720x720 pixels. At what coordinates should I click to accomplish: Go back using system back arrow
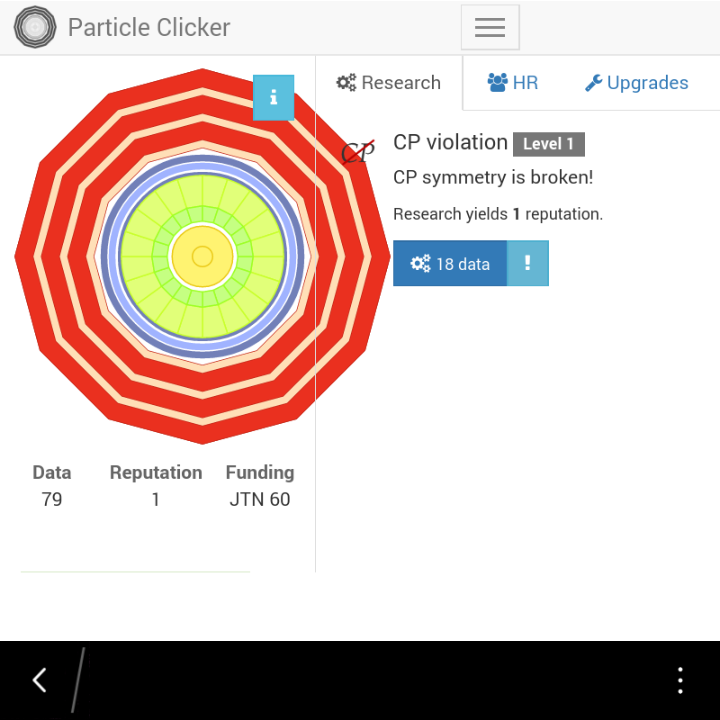coord(40,680)
